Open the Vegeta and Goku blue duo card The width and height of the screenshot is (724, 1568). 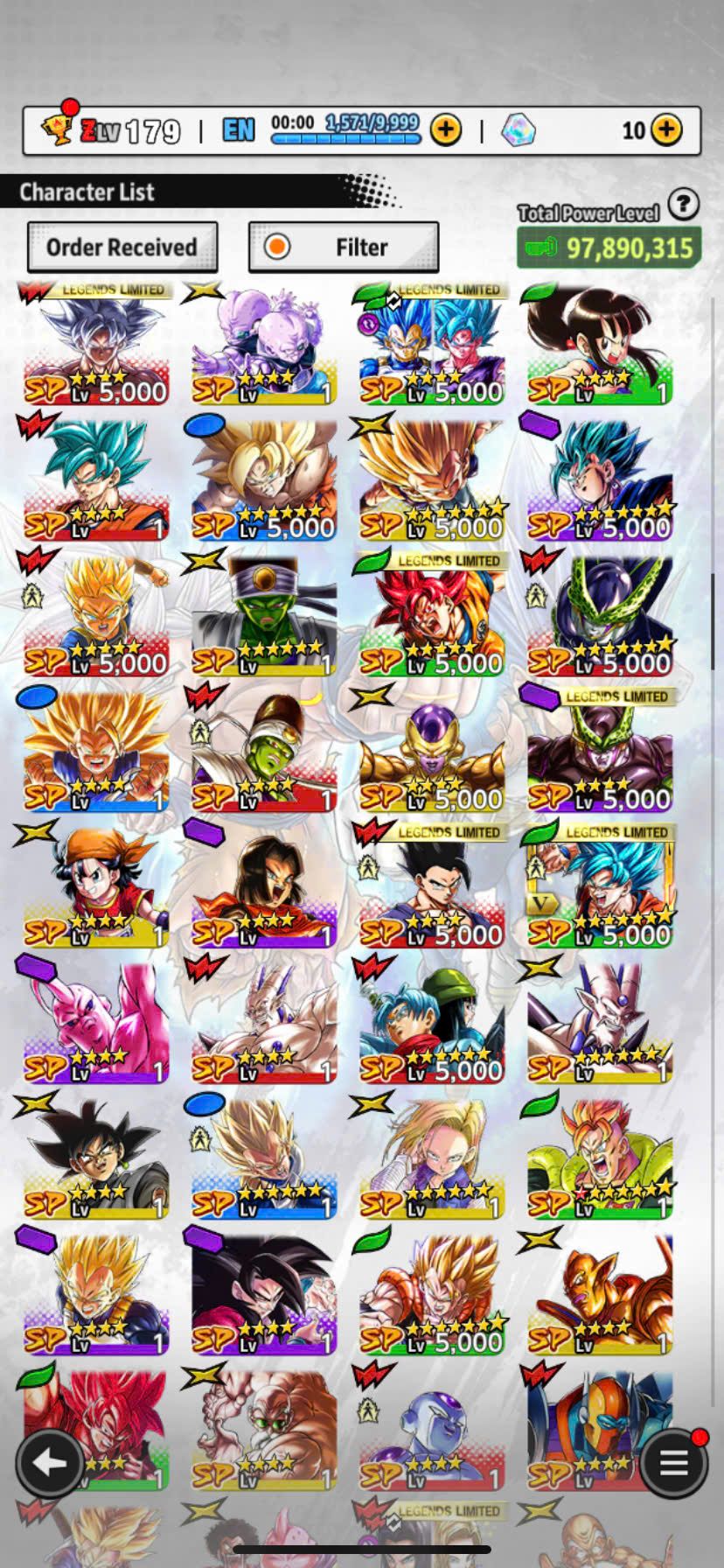click(x=432, y=346)
